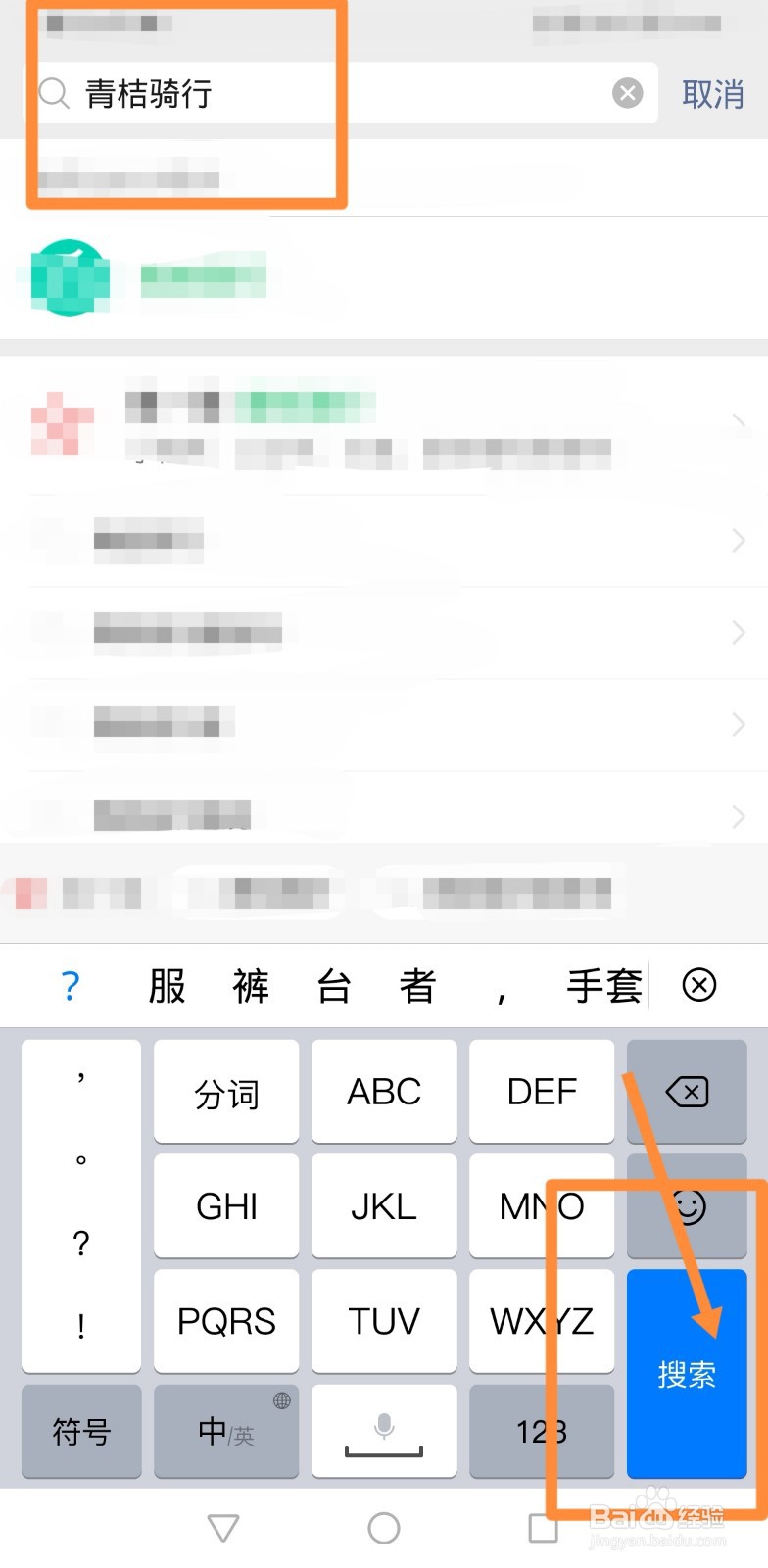Switch keyboard to 123 number mode
Viewport: 768px width, 1568px height.
541,1432
